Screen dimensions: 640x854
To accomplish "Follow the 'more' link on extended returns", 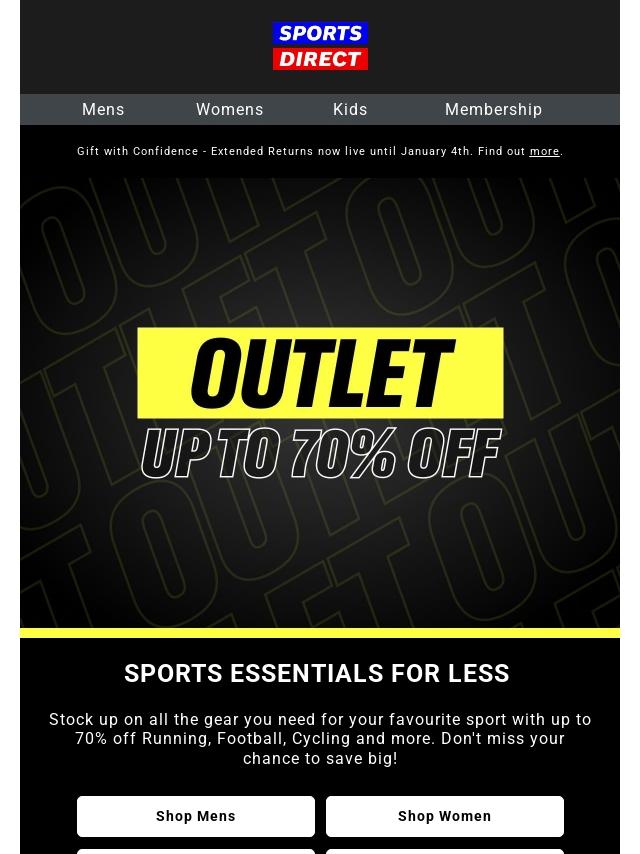I will (x=544, y=152).
